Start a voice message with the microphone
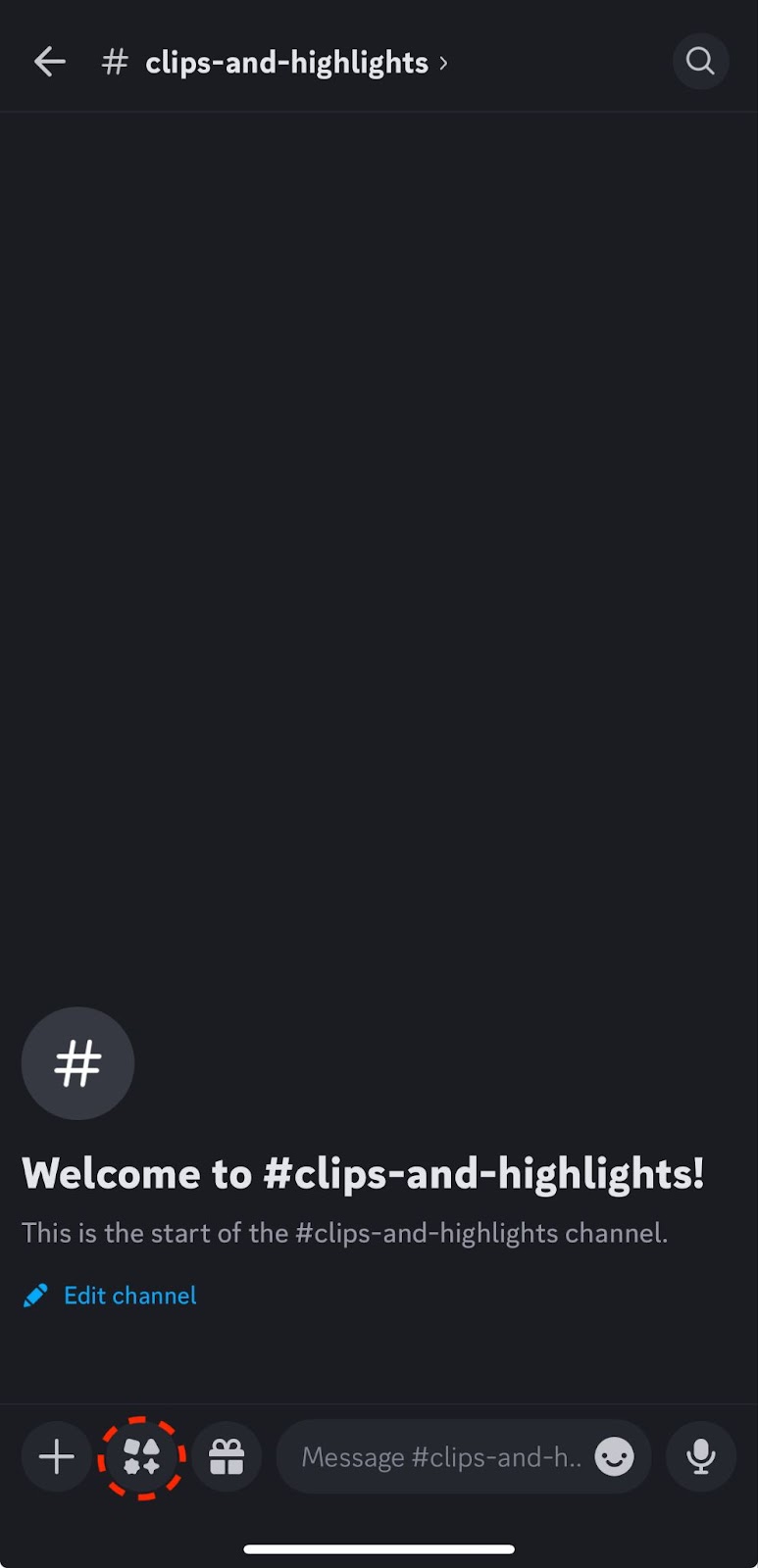 (701, 1456)
